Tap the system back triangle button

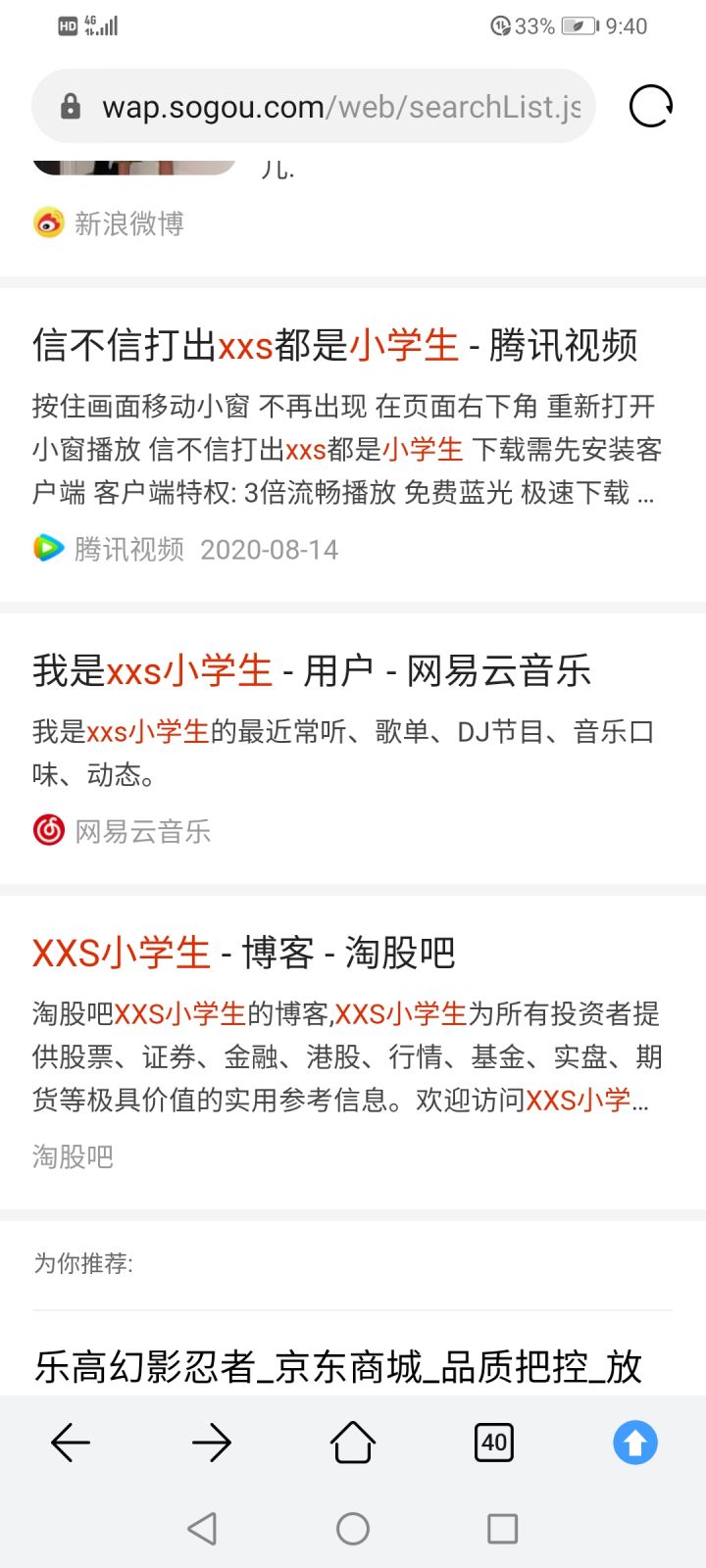pos(202,1529)
